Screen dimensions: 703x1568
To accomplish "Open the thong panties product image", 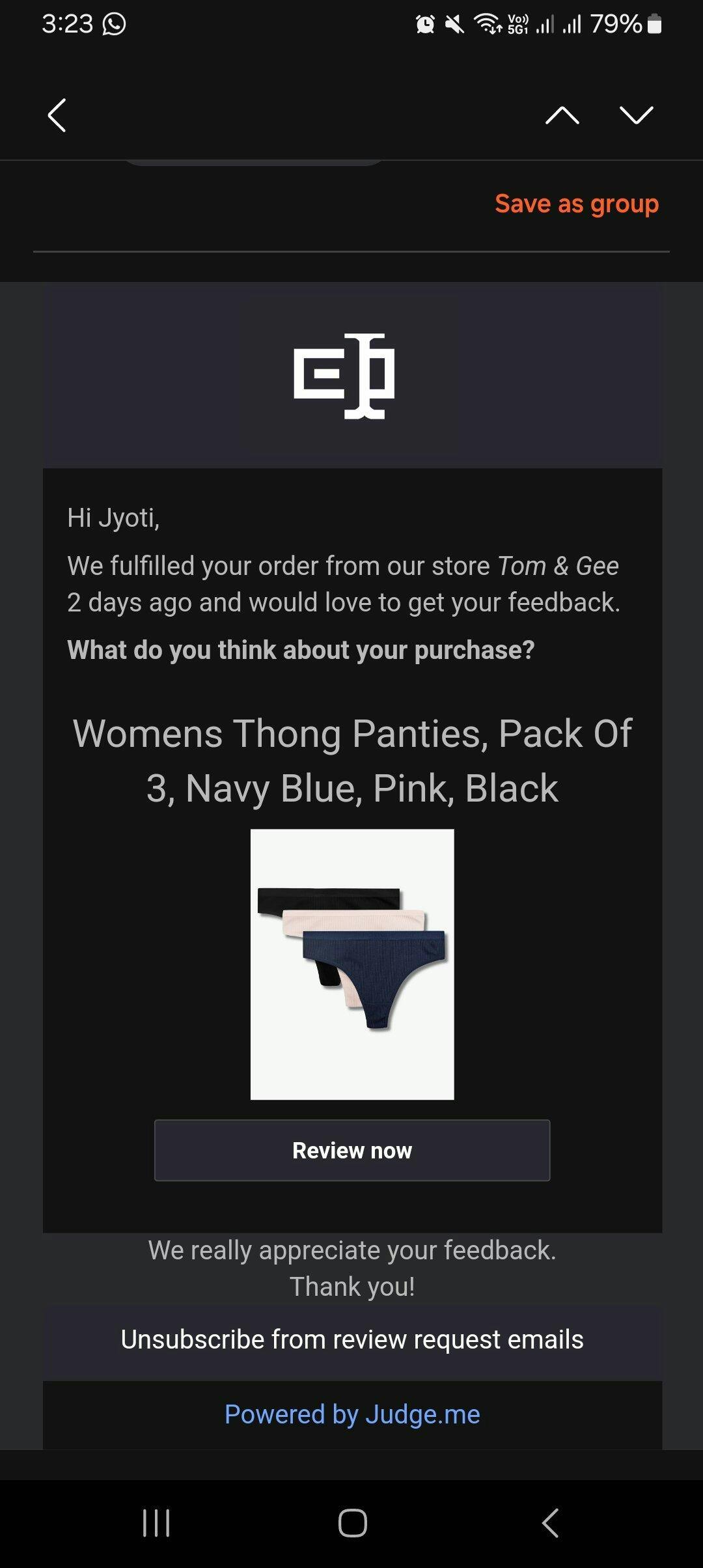I will 352,964.
